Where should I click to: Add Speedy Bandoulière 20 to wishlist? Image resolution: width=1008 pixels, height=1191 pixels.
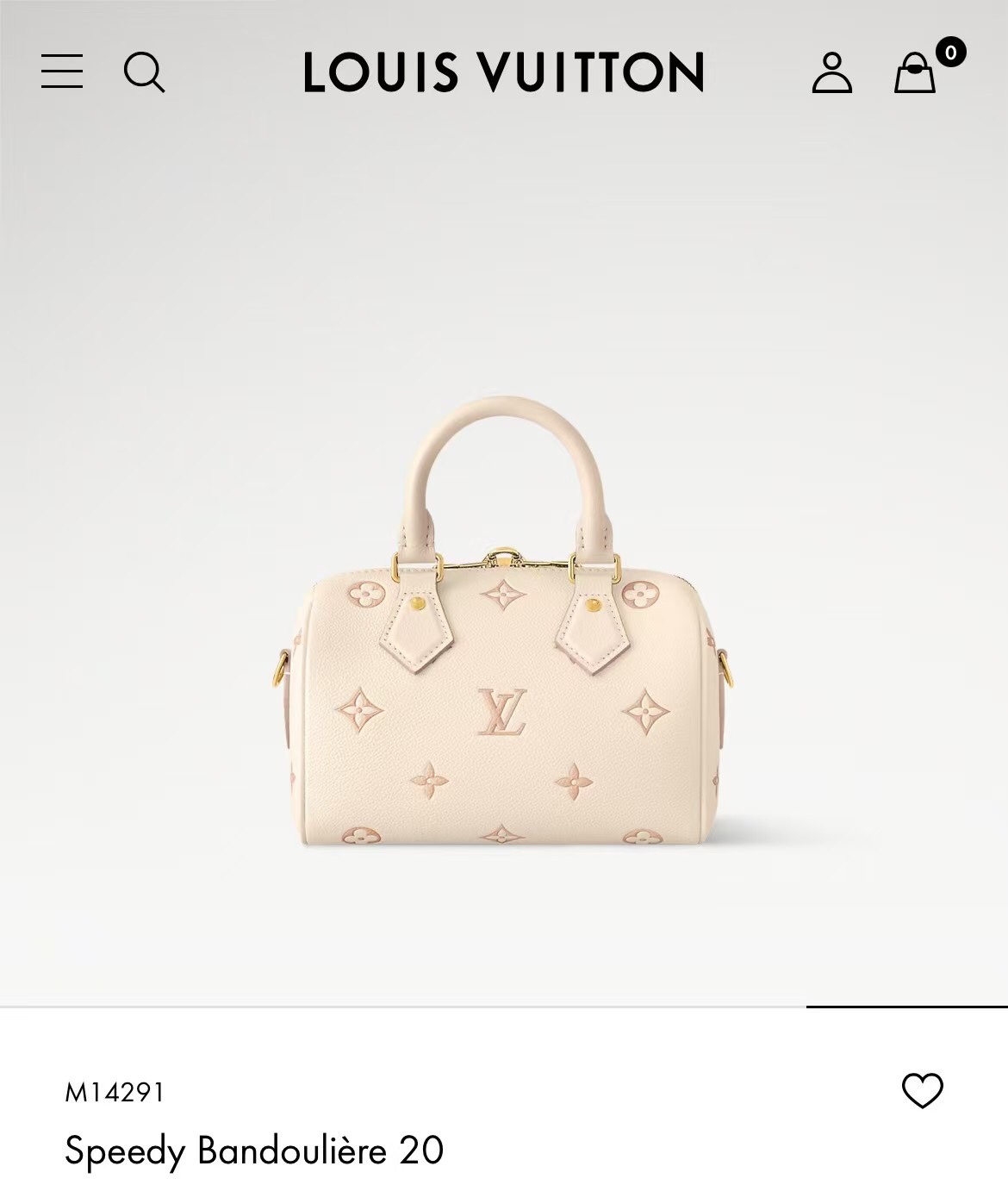[922, 1090]
